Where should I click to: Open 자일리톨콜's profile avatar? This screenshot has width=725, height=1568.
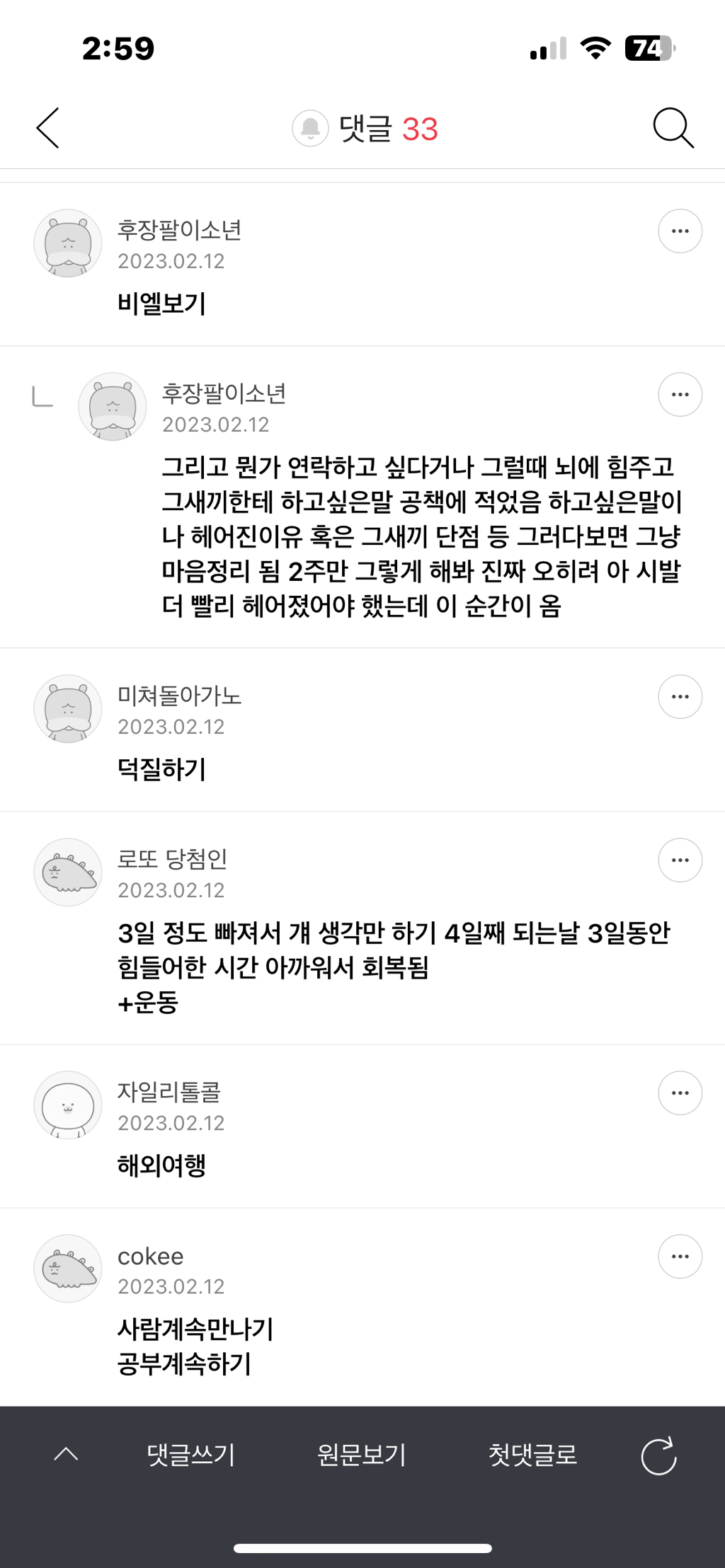pyautogui.click(x=68, y=1105)
